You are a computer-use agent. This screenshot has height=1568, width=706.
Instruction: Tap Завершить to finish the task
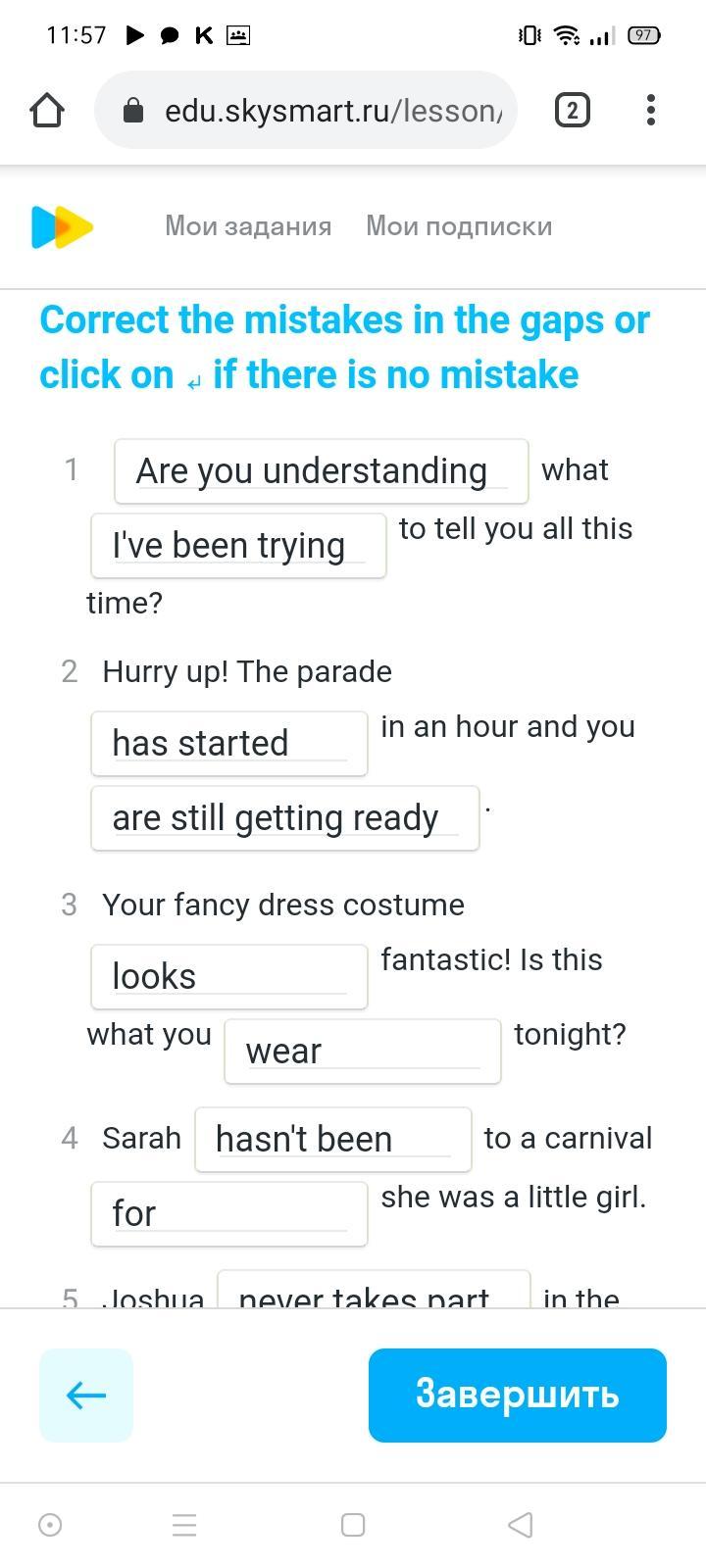pyautogui.click(x=518, y=1396)
